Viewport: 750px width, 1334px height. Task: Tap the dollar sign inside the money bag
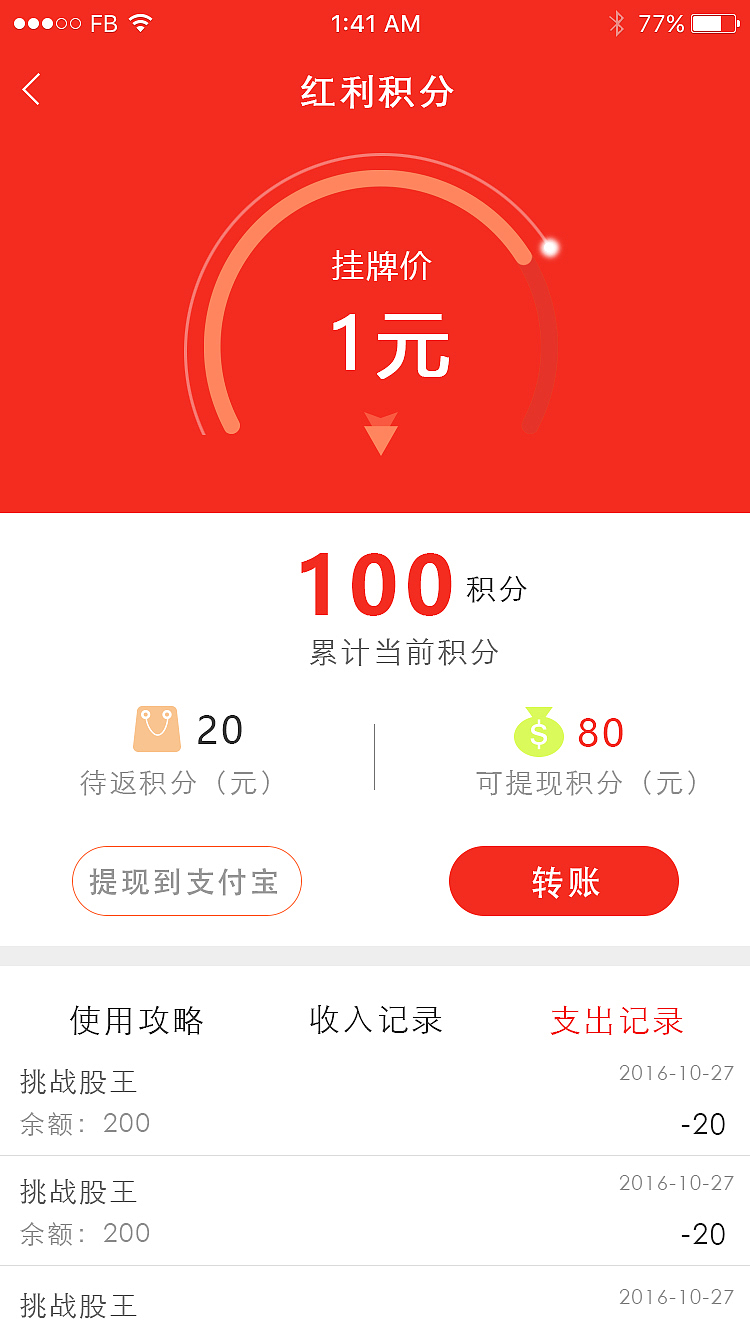tap(538, 732)
